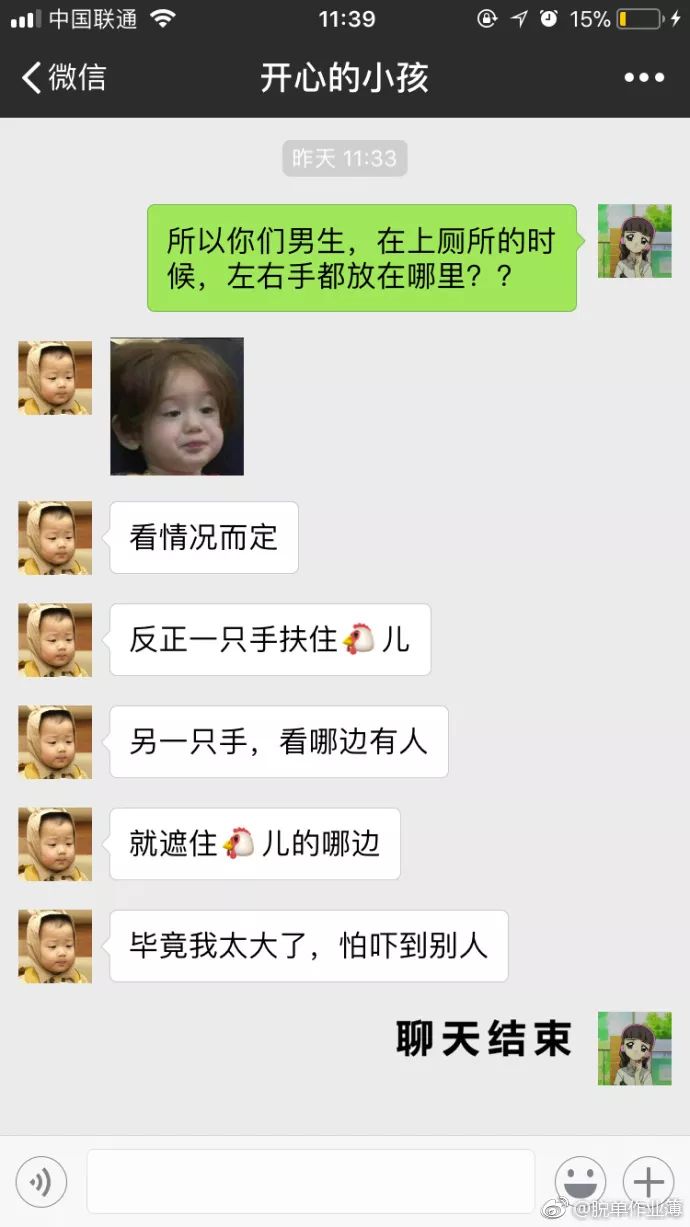
Task: Switch to voice message input
Action: pos(41,1183)
